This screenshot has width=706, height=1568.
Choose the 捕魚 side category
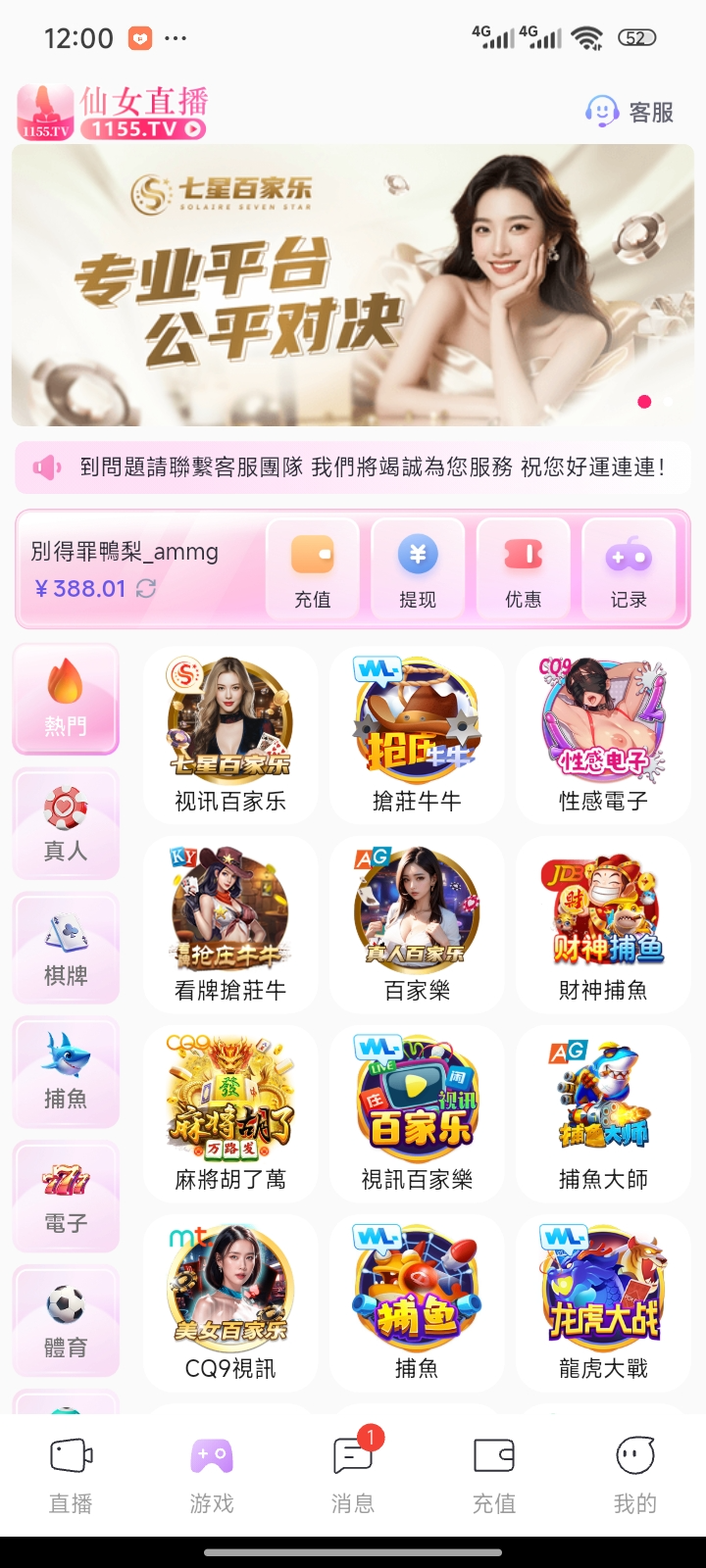coord(66,1071)
